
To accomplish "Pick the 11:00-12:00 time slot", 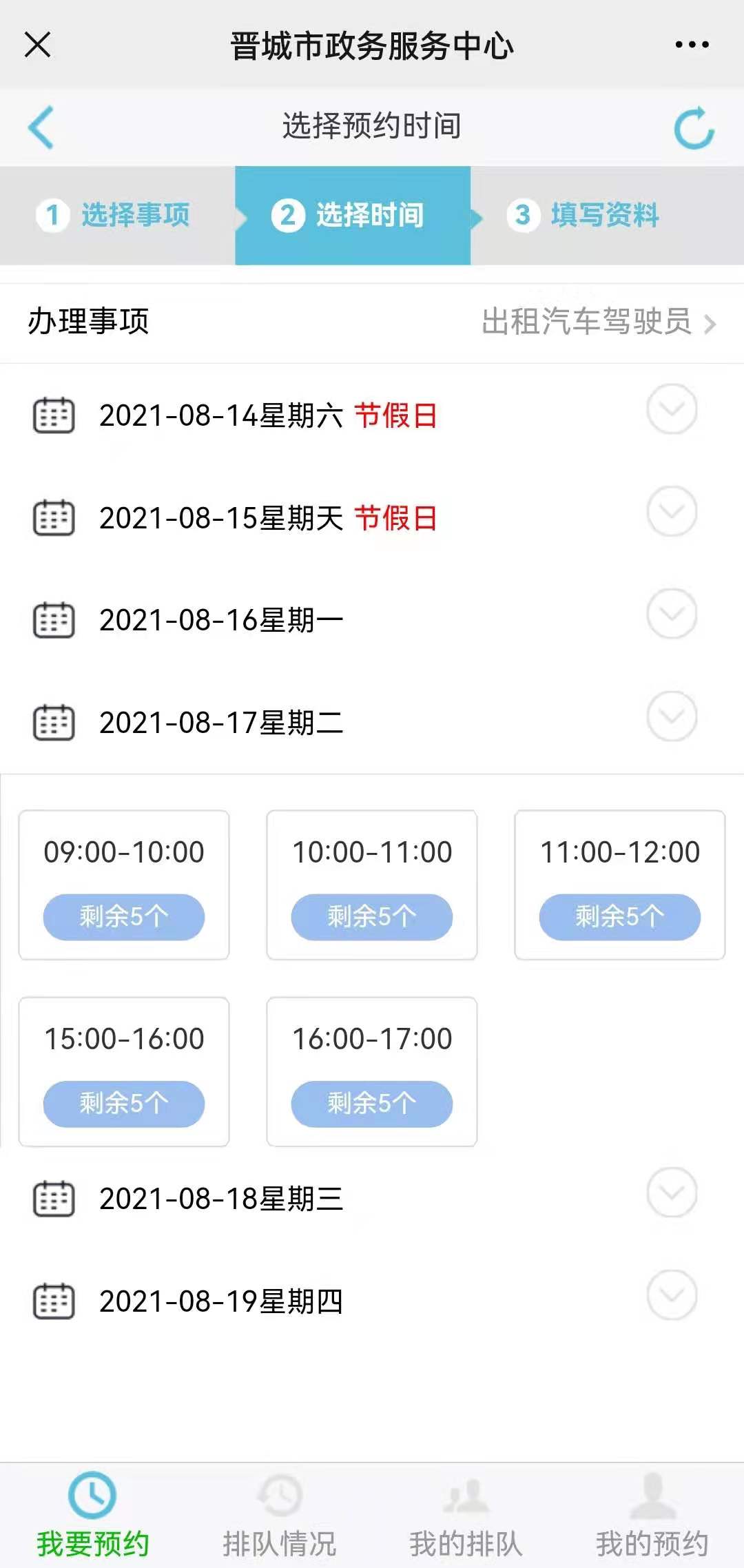I will click(x=620, y=885).
